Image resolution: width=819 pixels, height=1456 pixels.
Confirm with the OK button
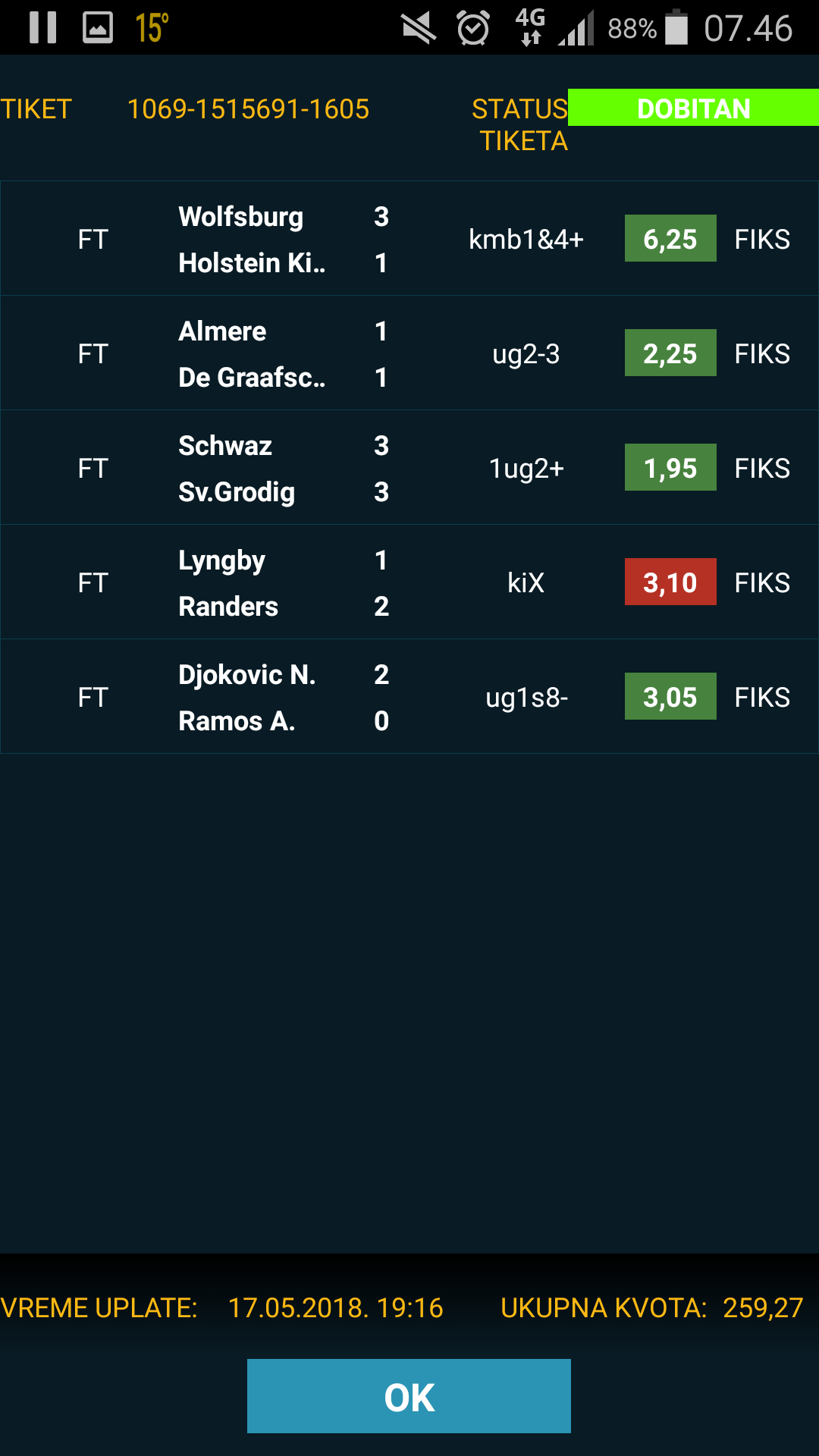[x=409, y=1396]
